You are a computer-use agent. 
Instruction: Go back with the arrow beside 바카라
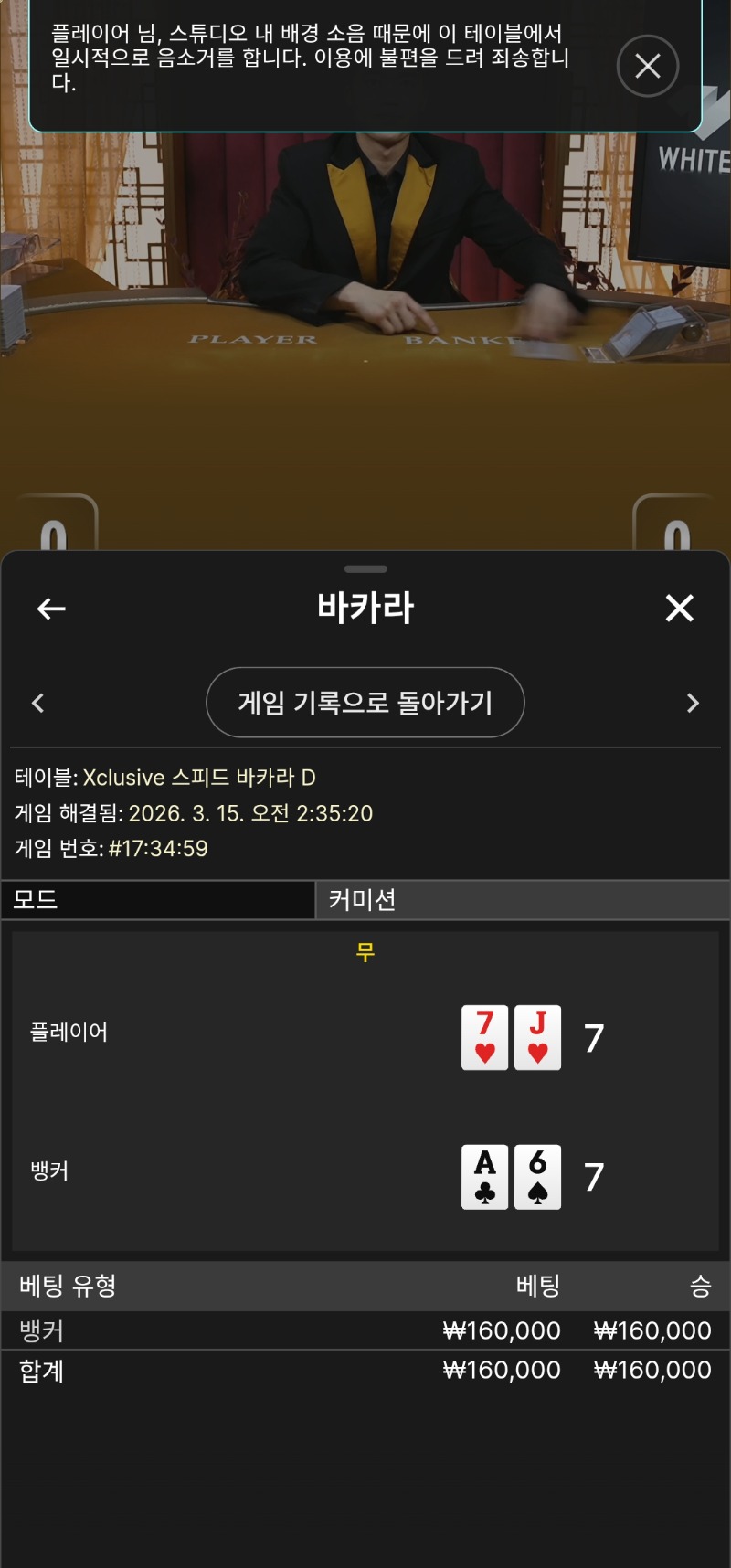click(51, 609)
